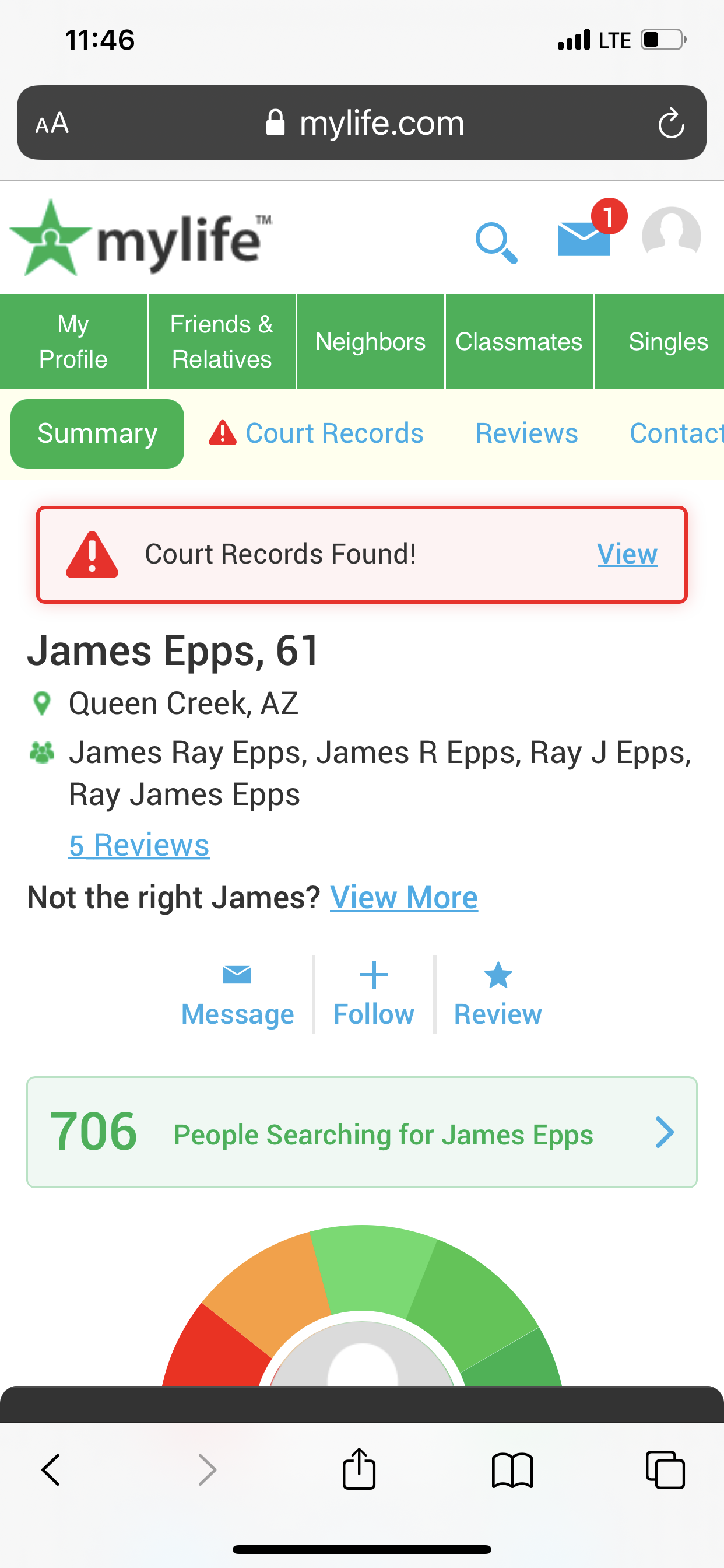724x1568 pixels.
Task: Tap View More for other James profiles
Action: tap(404, 897)
